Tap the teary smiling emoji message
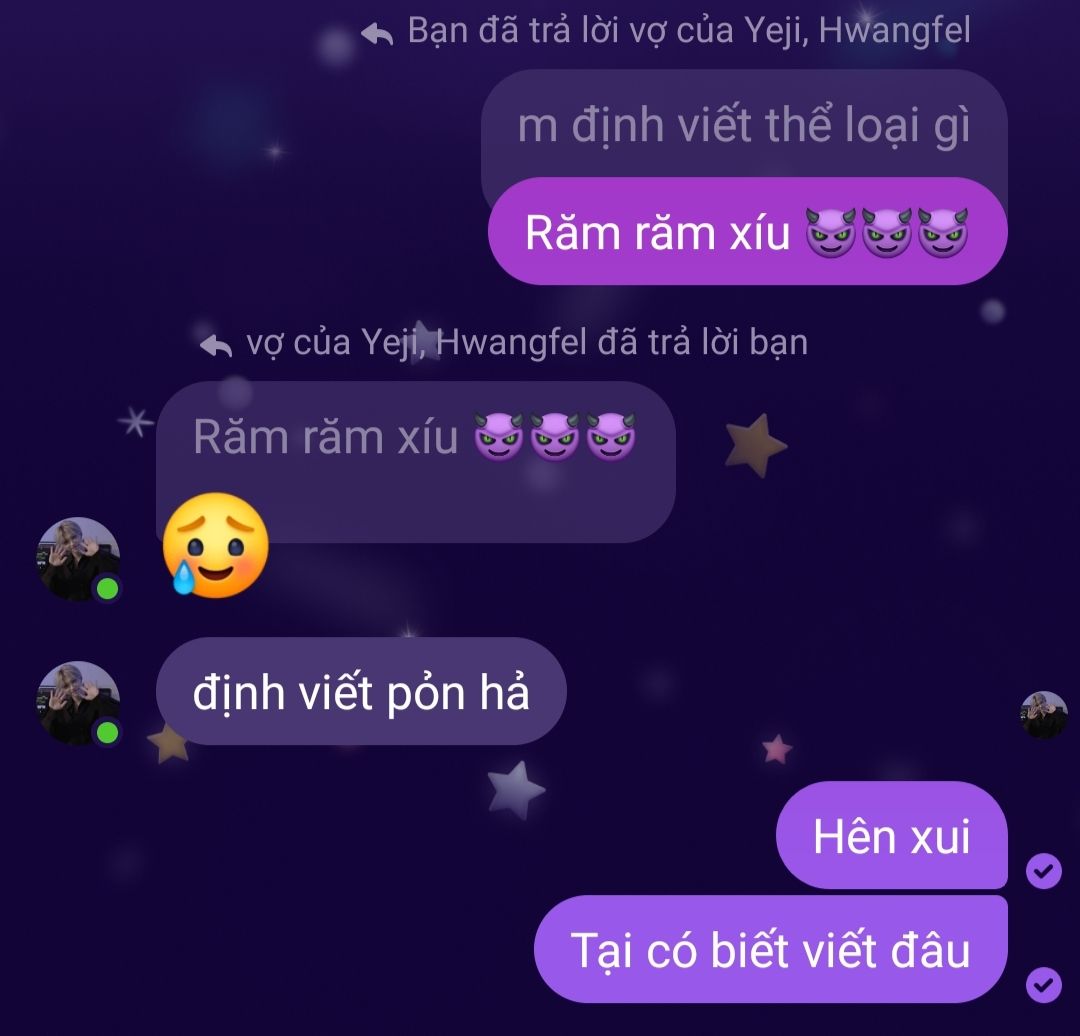The image size is (1080, 1036). tap(216, 547)
